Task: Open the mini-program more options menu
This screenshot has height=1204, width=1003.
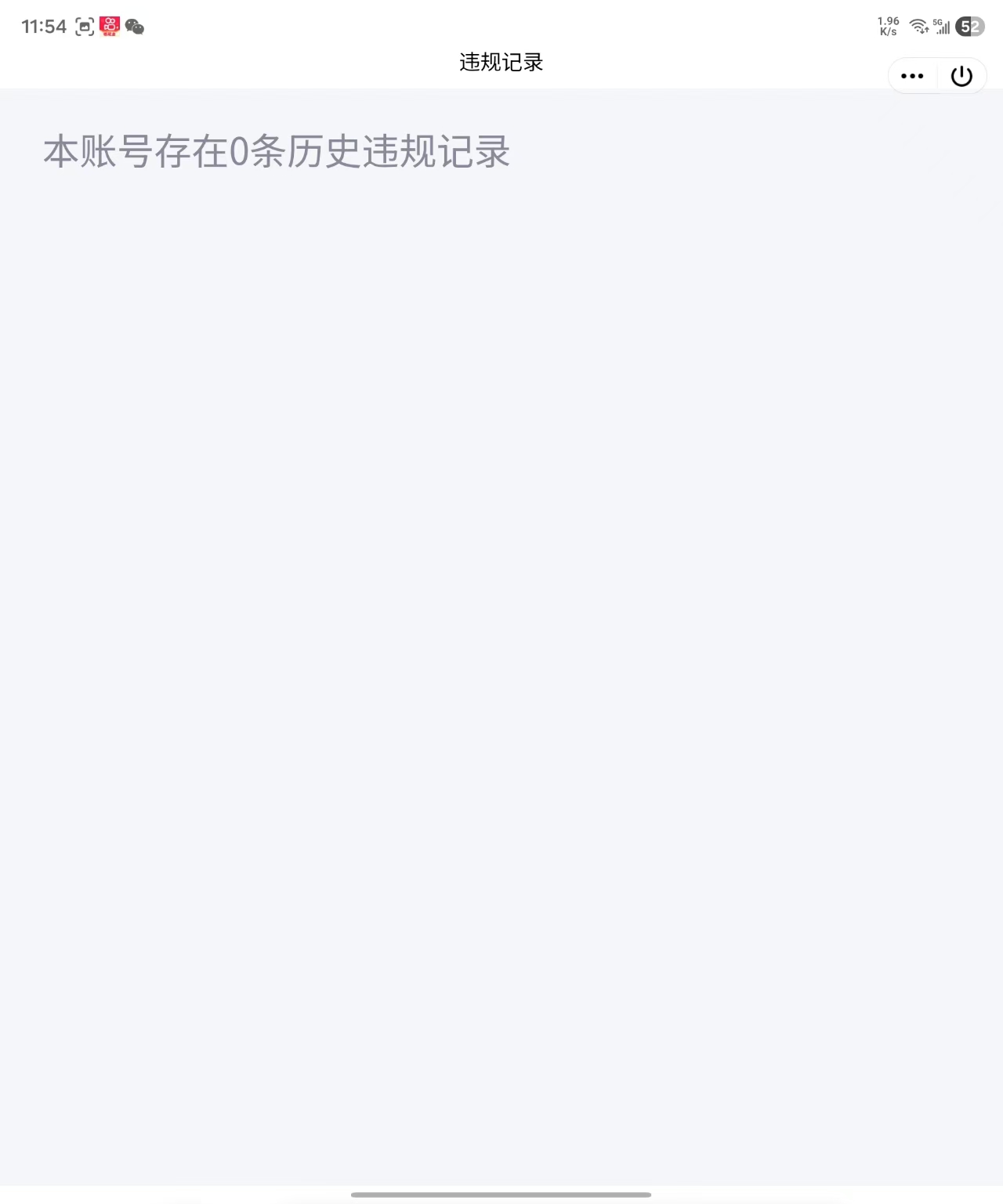Action: [x=911, y=75]
